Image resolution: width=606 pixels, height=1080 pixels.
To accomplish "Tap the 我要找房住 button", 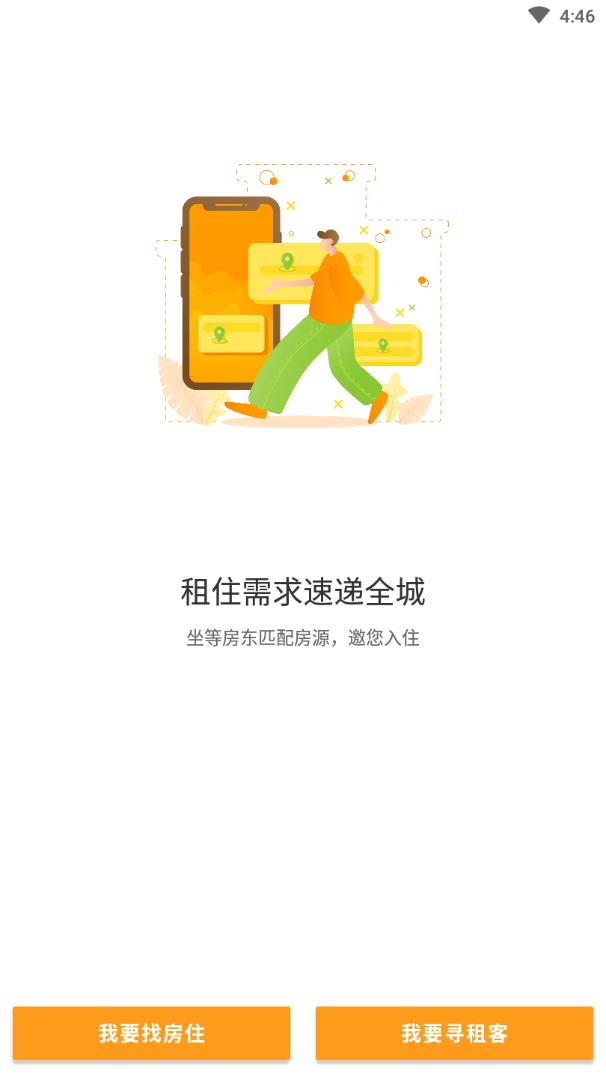I will click(x=151, y=1033).
